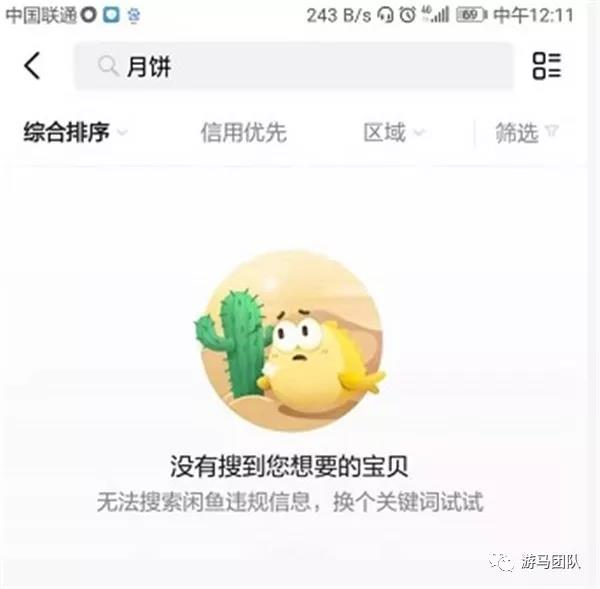Open the 区域 region dropdown
Screen dimensions: 600x589
pos(393,133)
